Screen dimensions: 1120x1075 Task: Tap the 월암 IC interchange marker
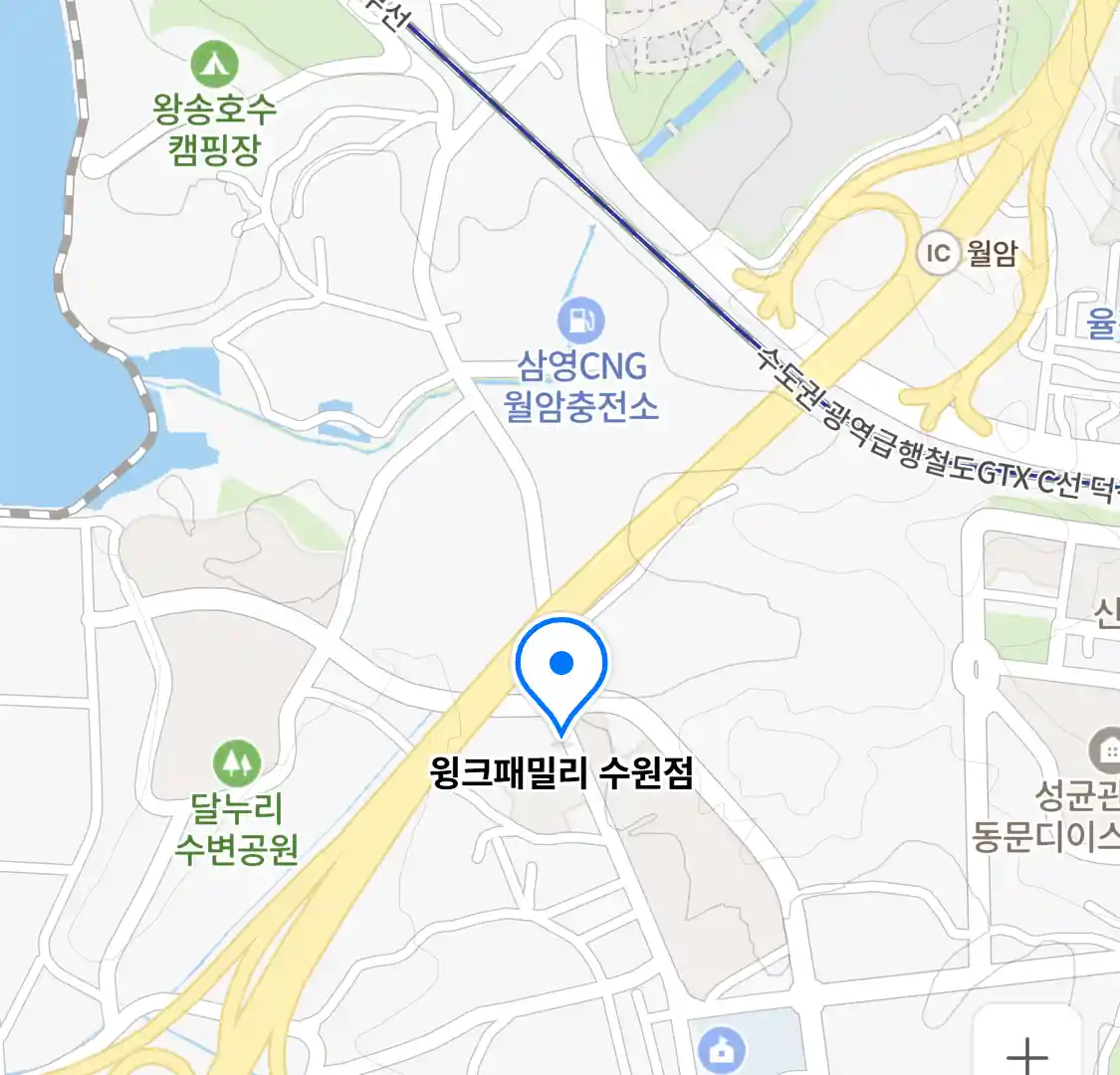(938, 254)
